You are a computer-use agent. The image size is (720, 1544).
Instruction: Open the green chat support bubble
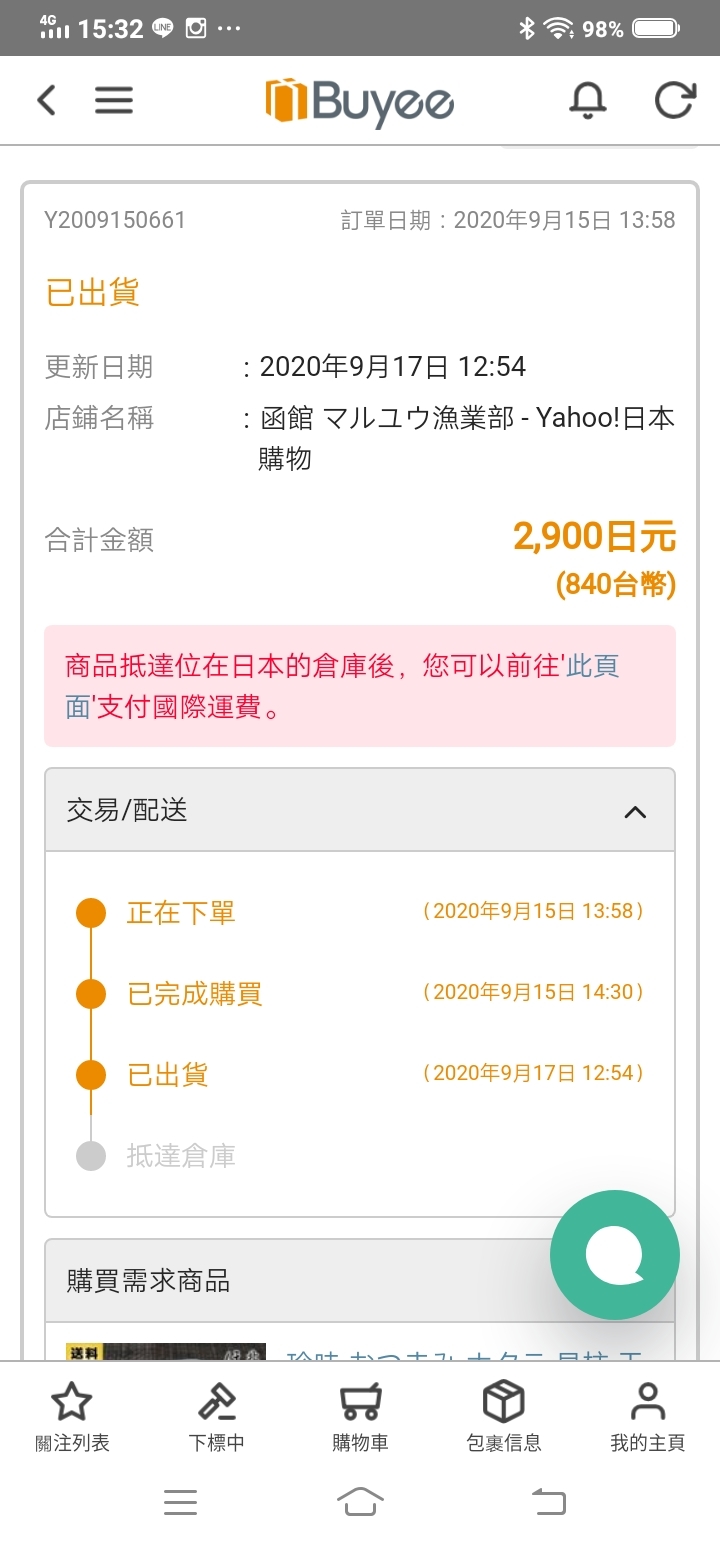(x=615, y=1255)
